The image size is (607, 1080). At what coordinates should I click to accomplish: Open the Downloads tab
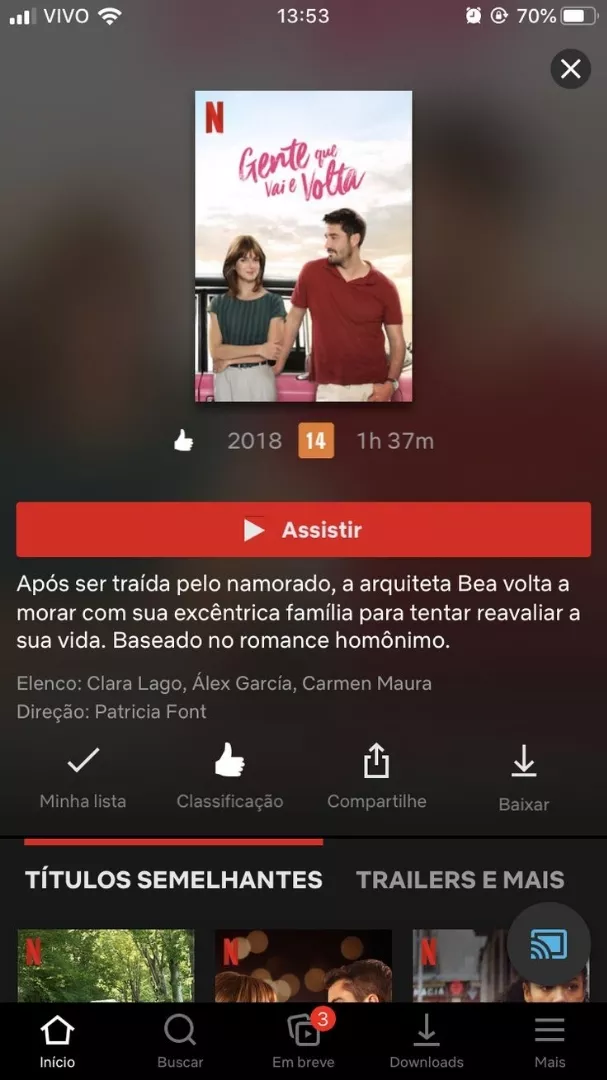(x=426, y=1041)
